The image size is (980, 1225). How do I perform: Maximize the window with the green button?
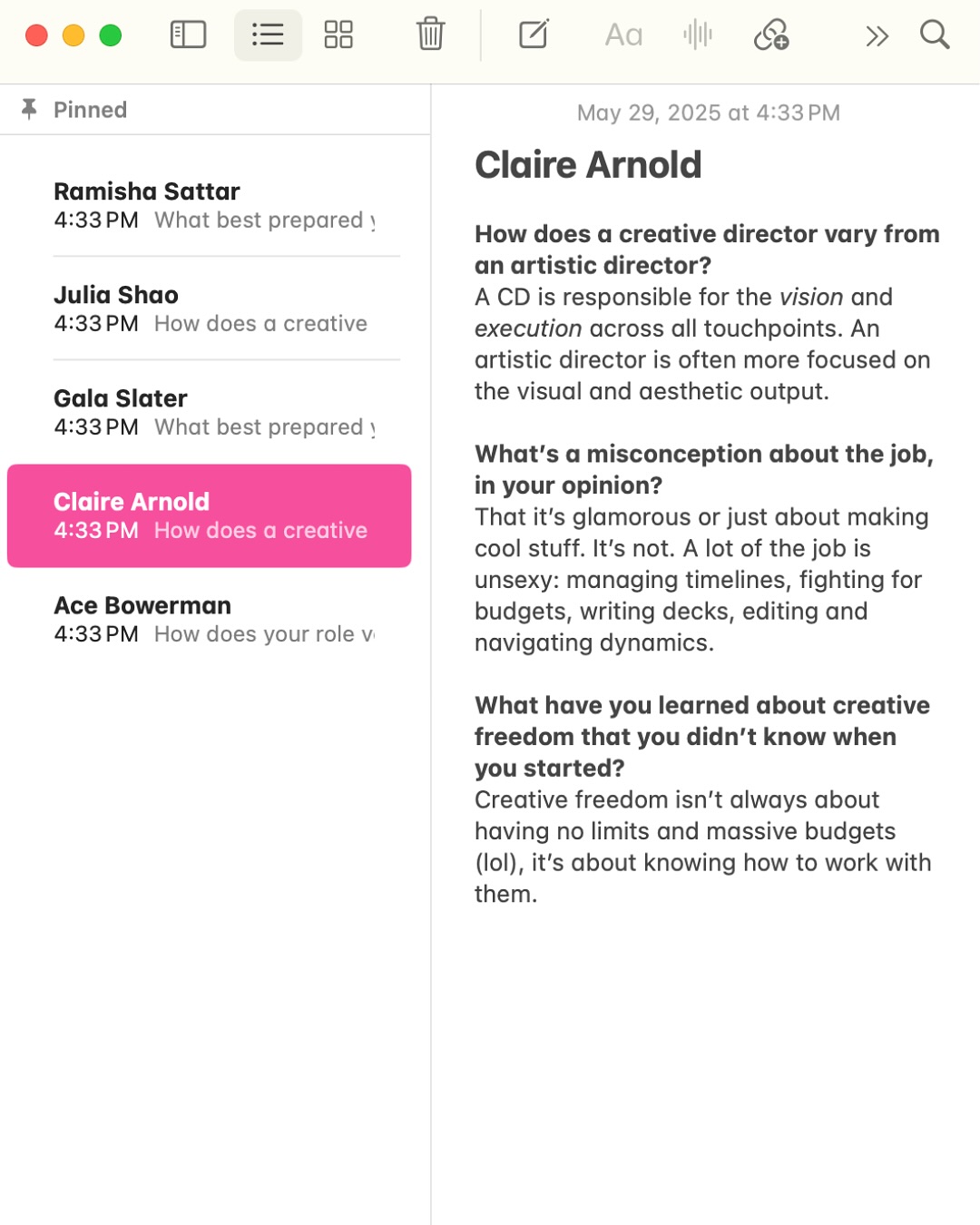[111, 35]
